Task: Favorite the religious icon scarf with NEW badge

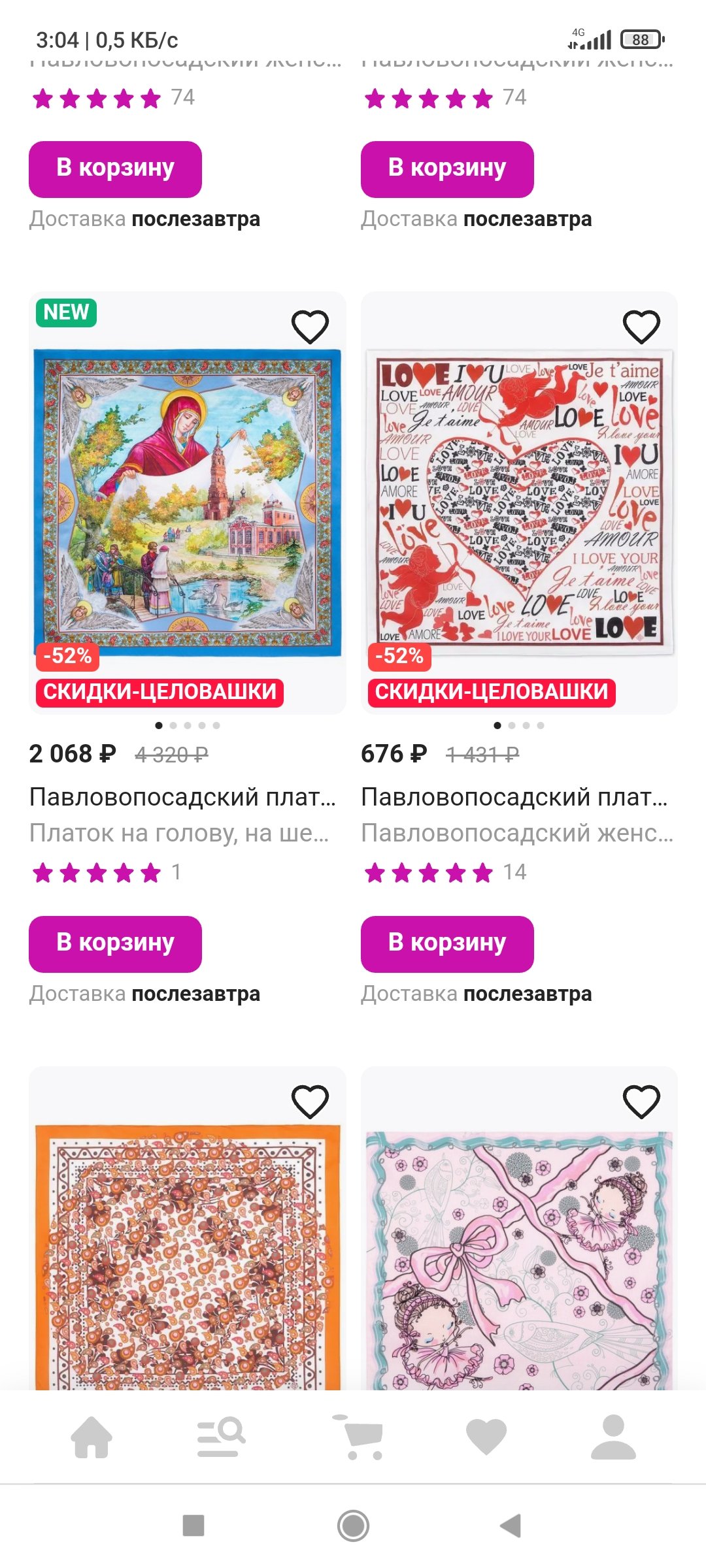Action: click(310, 327)
